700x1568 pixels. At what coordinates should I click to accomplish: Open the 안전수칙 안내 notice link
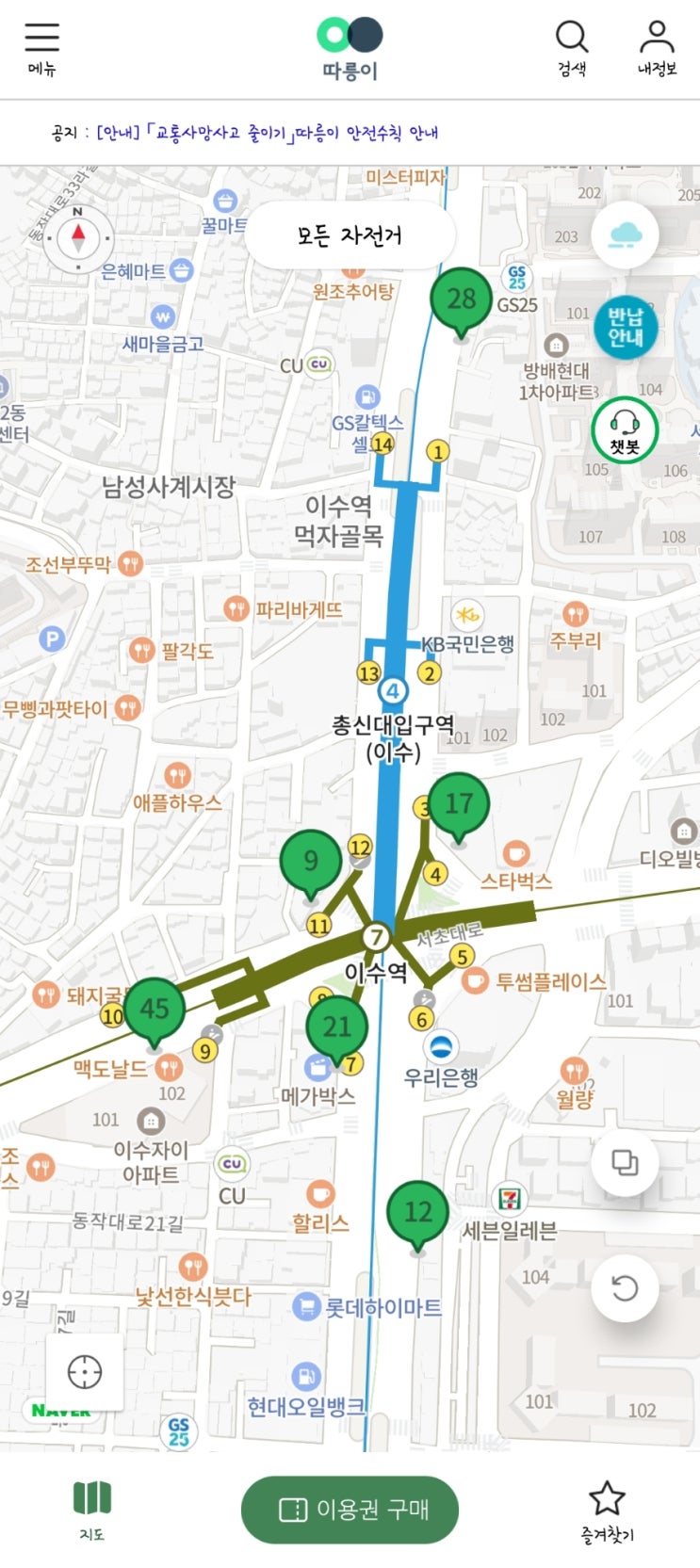[268, 133]
